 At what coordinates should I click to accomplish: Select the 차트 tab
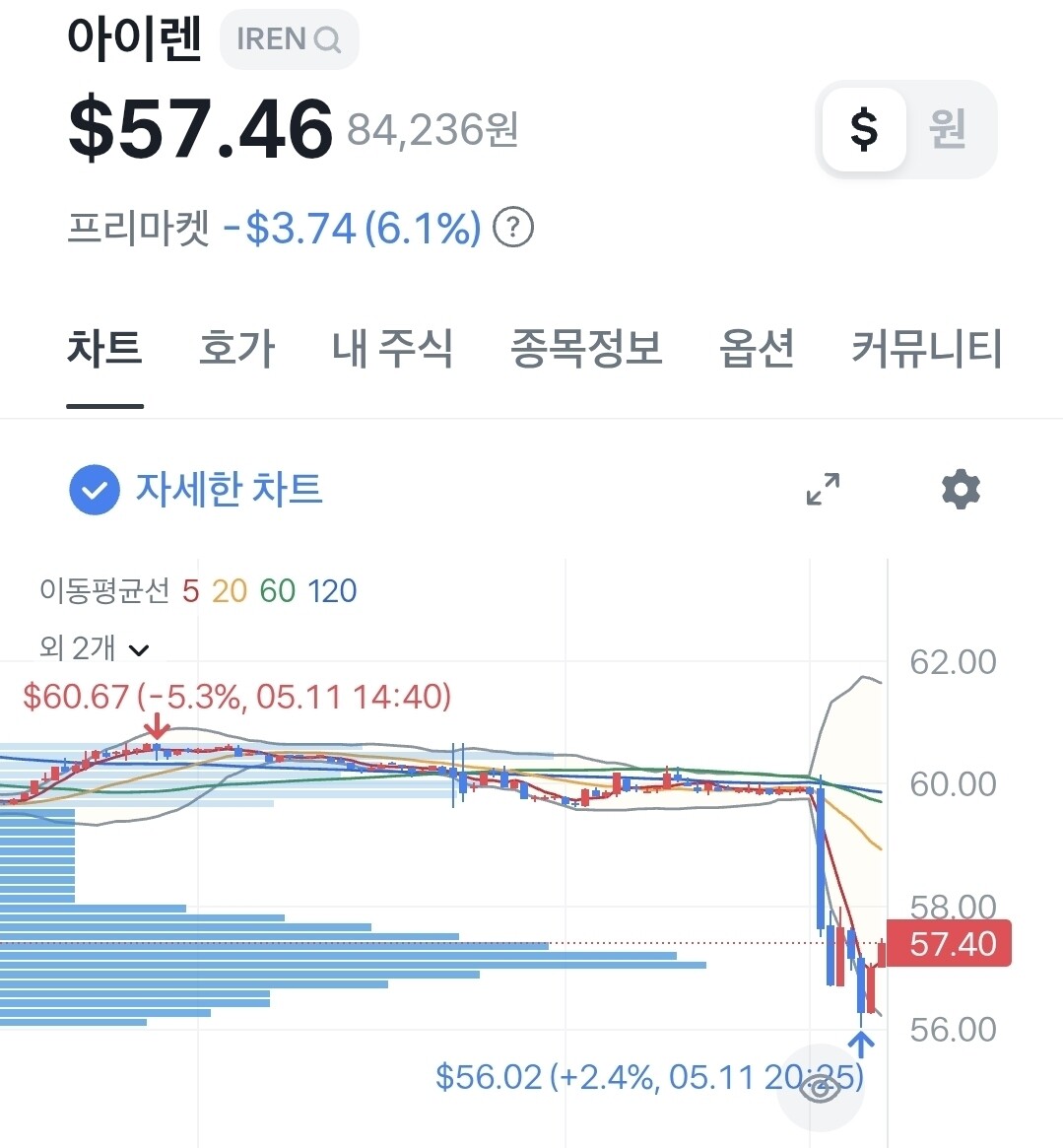pos(104,349)
